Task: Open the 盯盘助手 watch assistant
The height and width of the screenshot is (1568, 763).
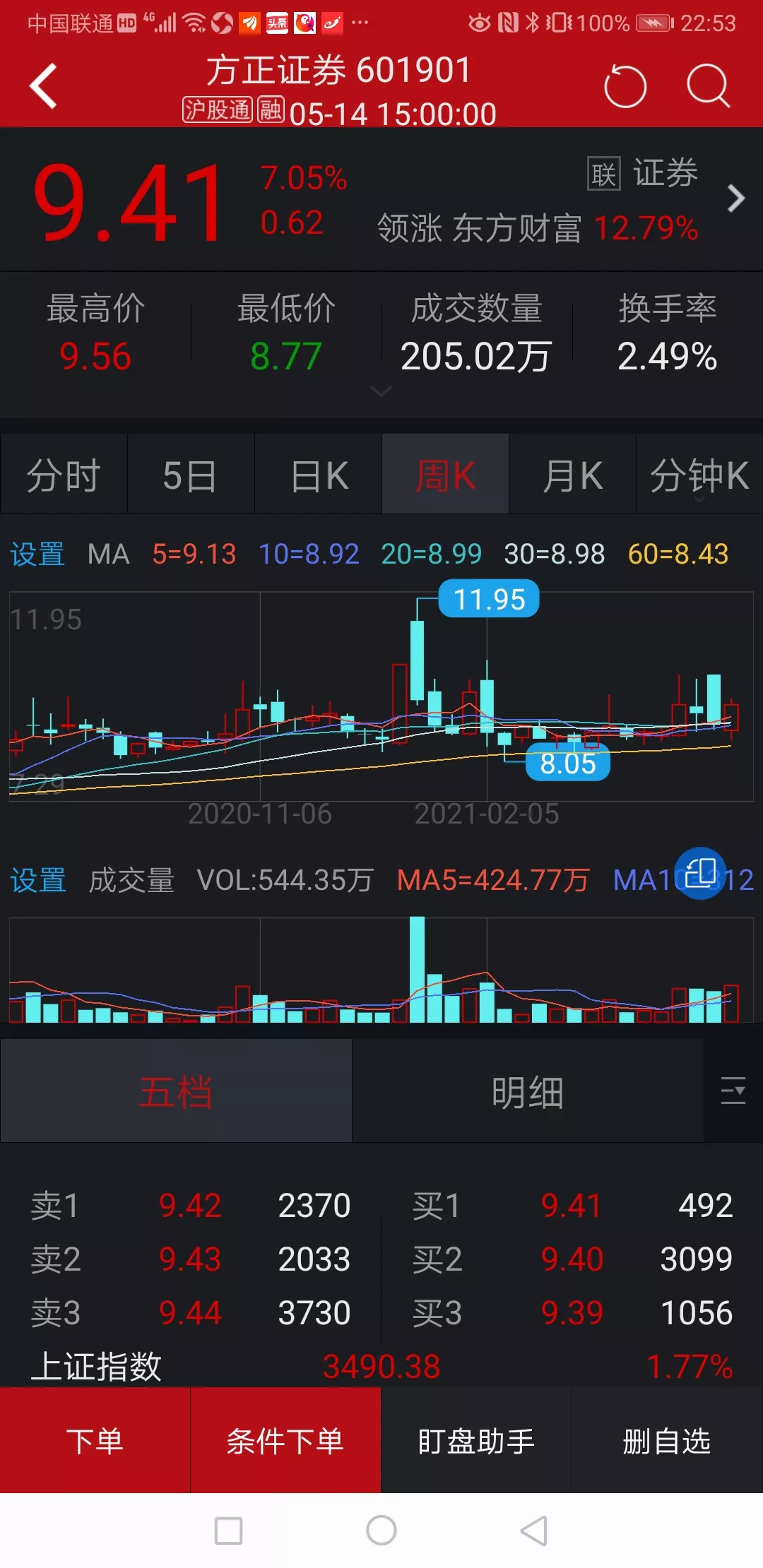Action: click(476, 1441)
